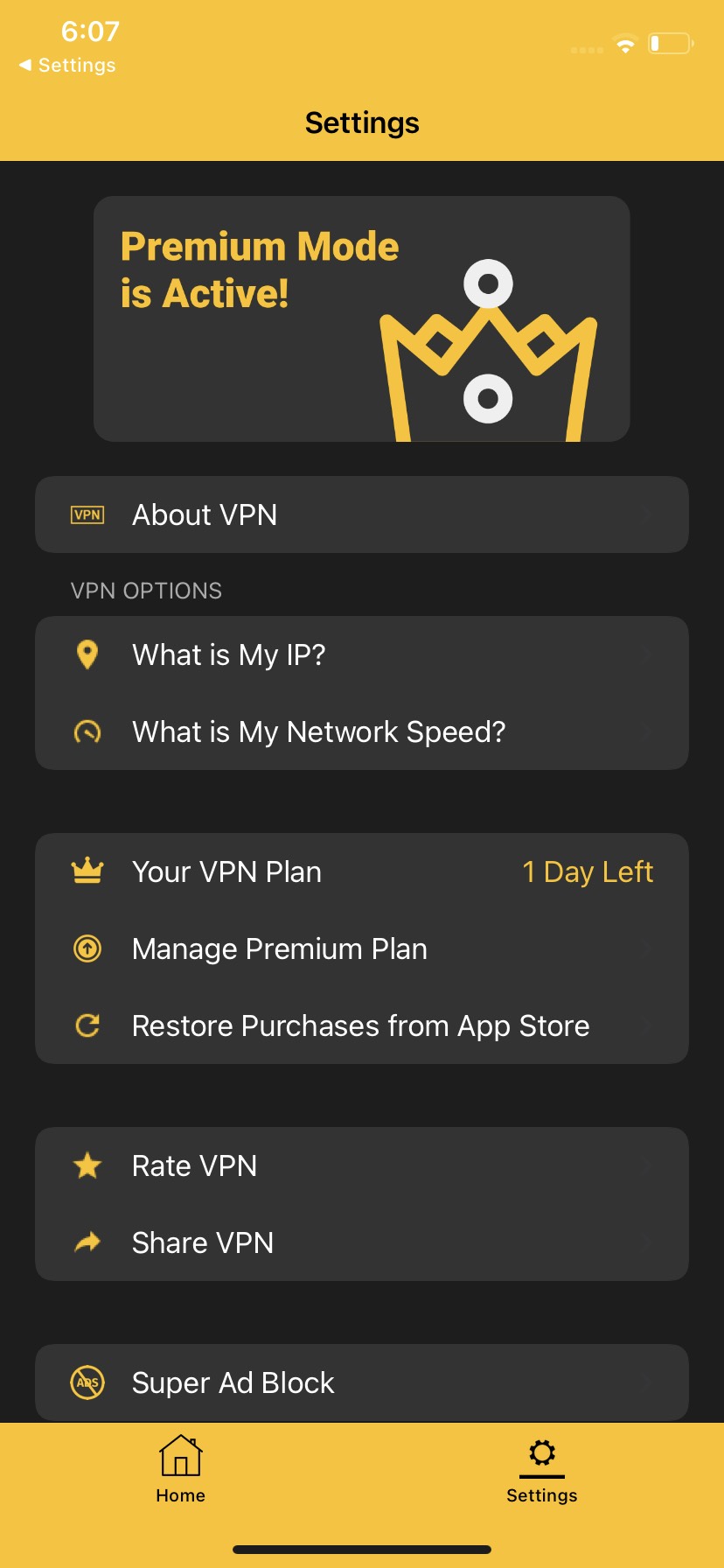Switch to the Home tab
The image size is (724, 1568).
[x=180, y=1470]
